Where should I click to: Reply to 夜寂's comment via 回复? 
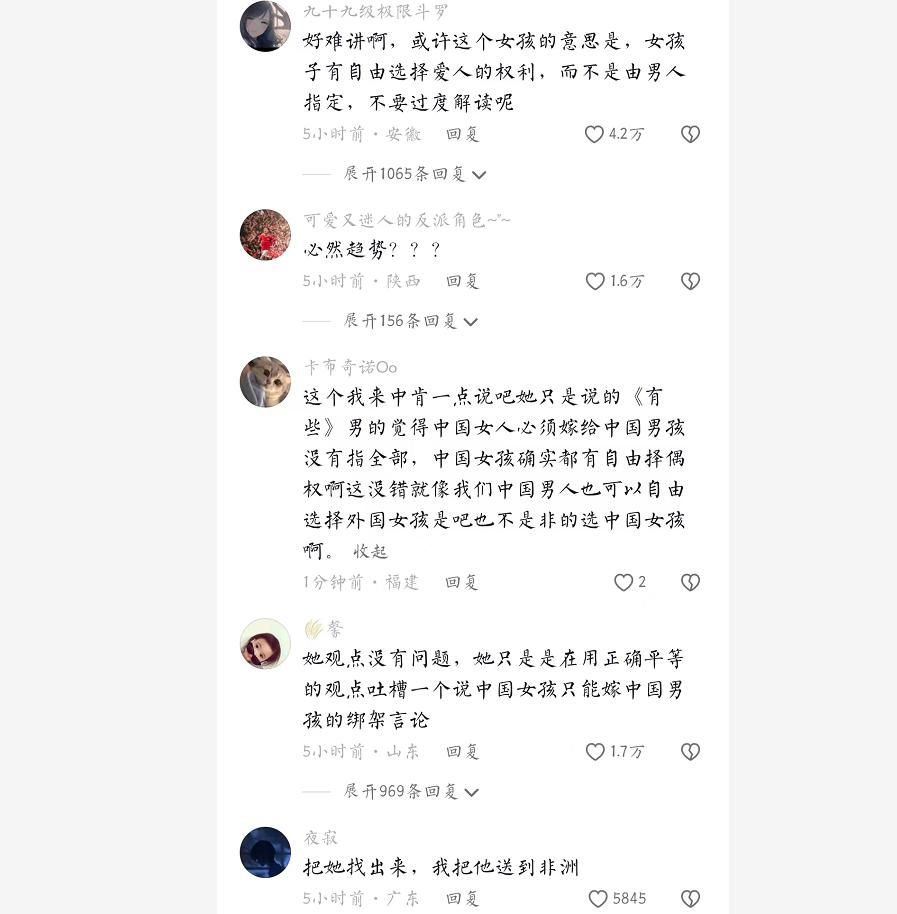[x=461, y=898]
